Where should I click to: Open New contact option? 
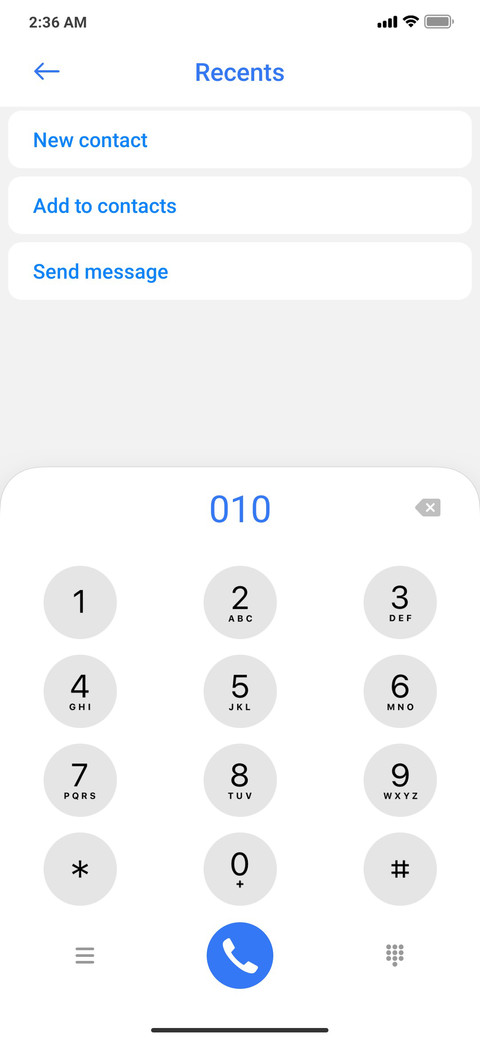pos(240,140)
